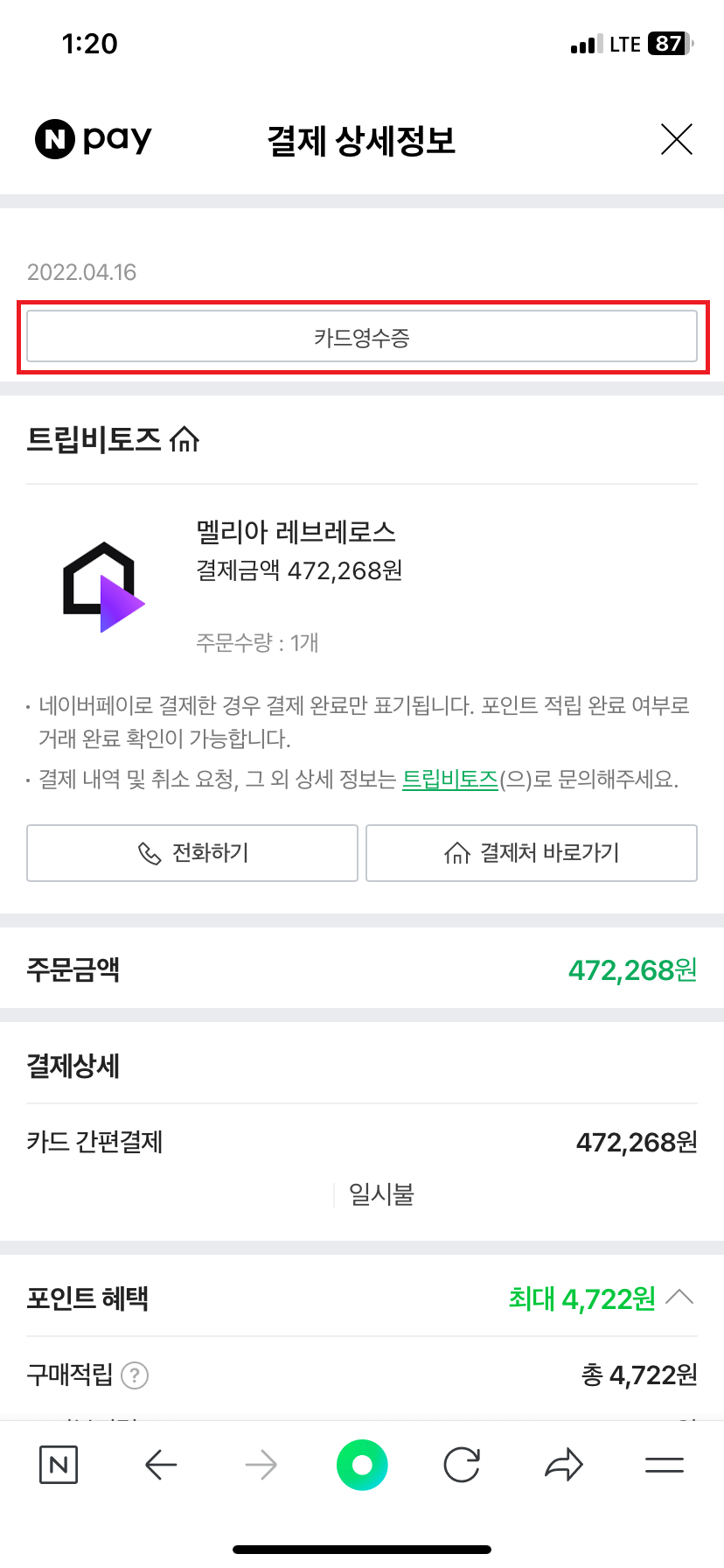
Task: Collapse the 포인트 혜택 section chevron
Action: (x=679, y=1298)
